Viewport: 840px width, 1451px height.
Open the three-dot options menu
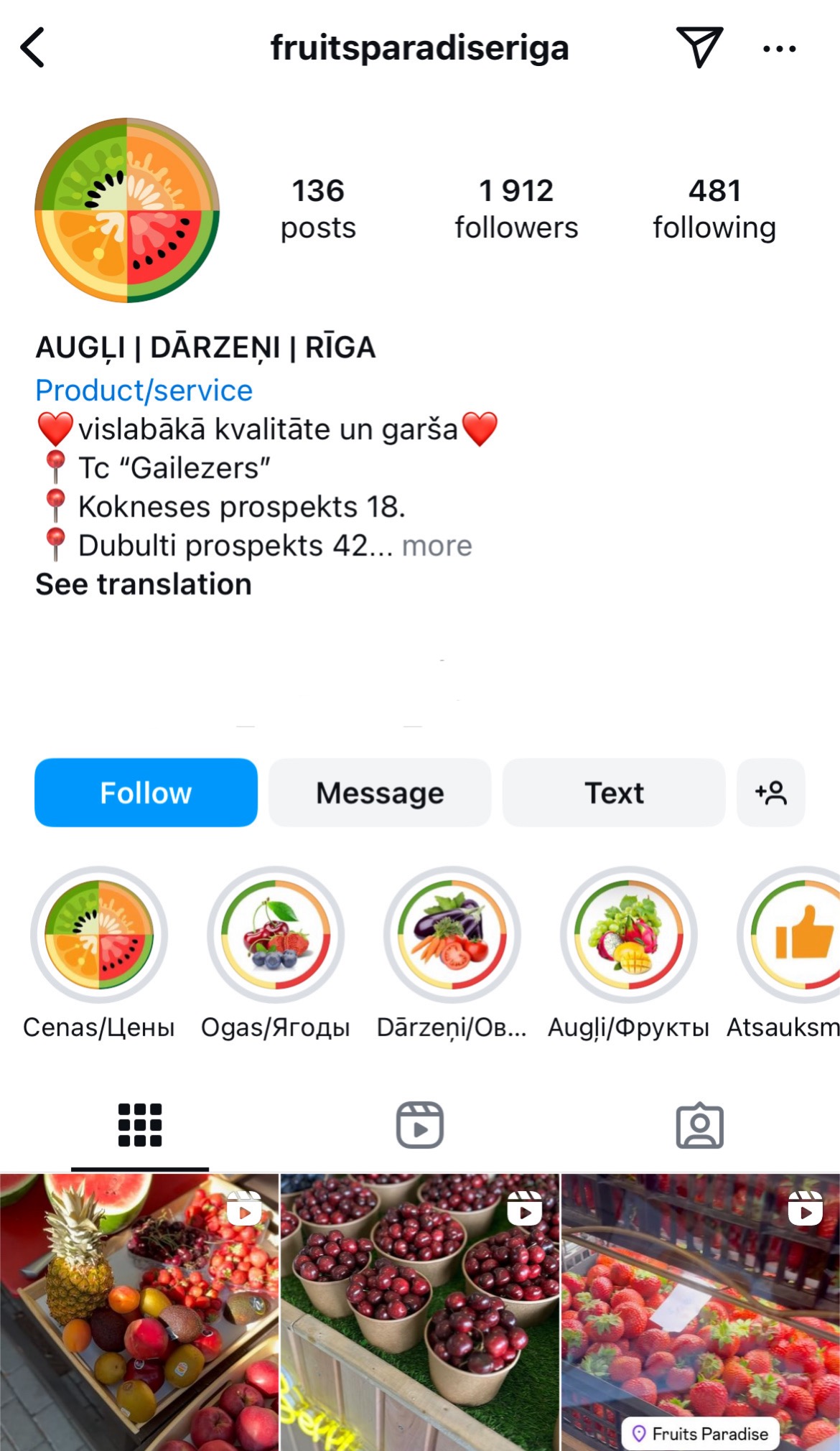pos(779,49)
